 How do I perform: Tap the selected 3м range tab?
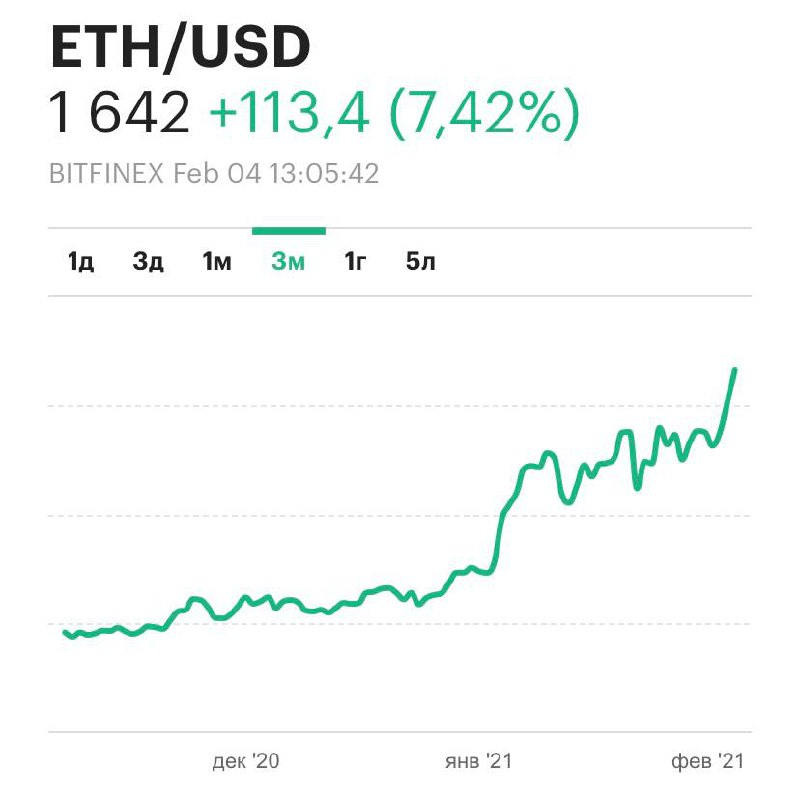288,262
